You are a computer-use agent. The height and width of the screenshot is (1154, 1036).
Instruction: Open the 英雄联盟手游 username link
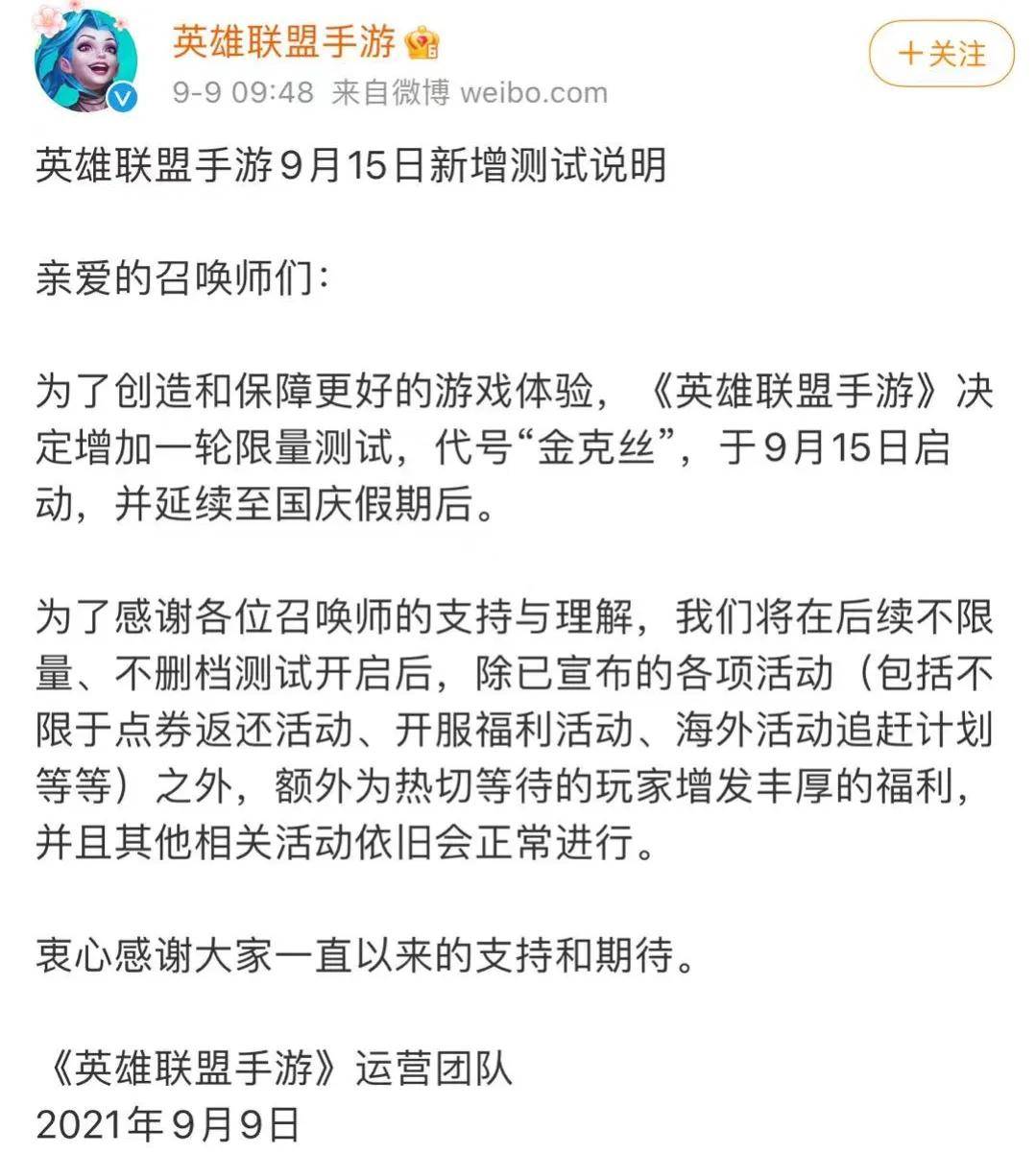(284, 41)
